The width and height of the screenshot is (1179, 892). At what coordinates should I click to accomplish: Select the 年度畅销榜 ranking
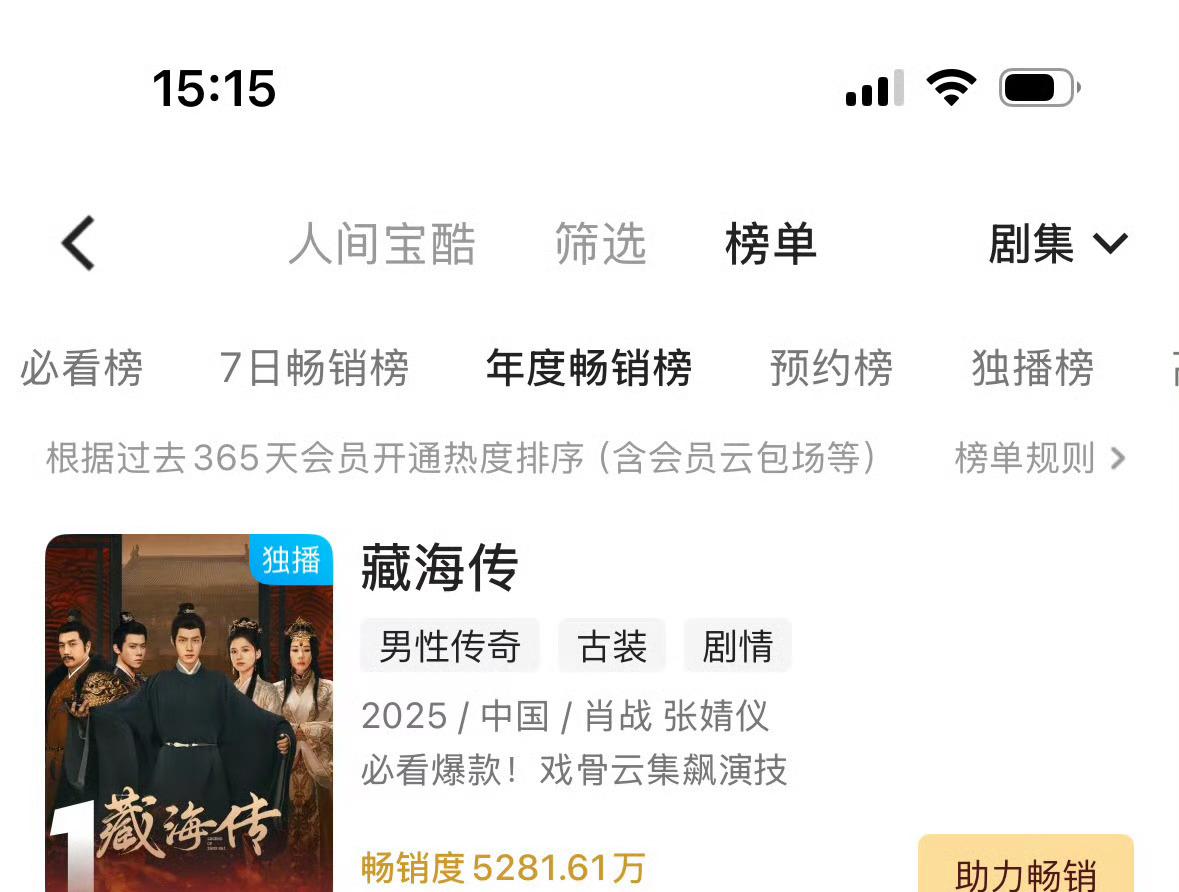point(589,369)
